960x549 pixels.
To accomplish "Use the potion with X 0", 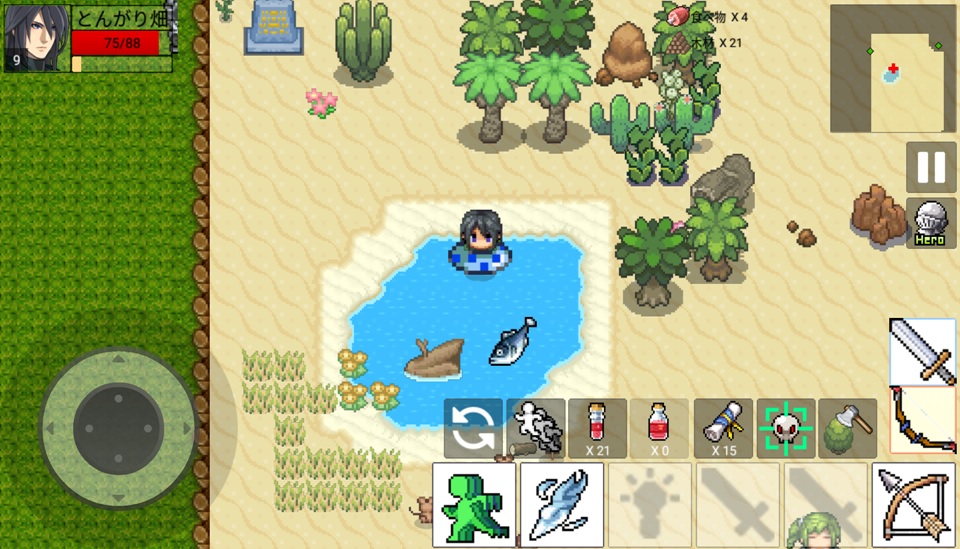I will pos(659,429).
